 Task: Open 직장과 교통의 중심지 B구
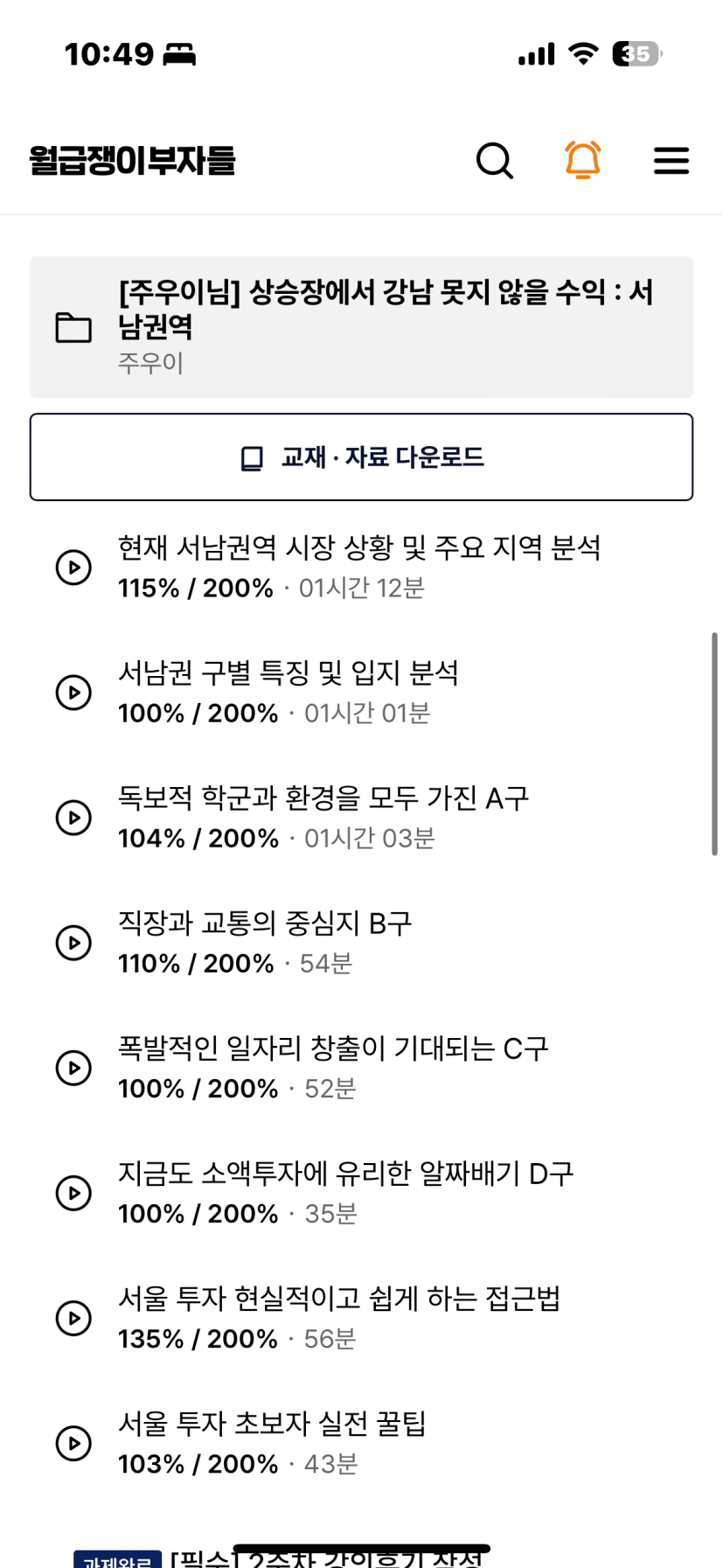(361, 943)
